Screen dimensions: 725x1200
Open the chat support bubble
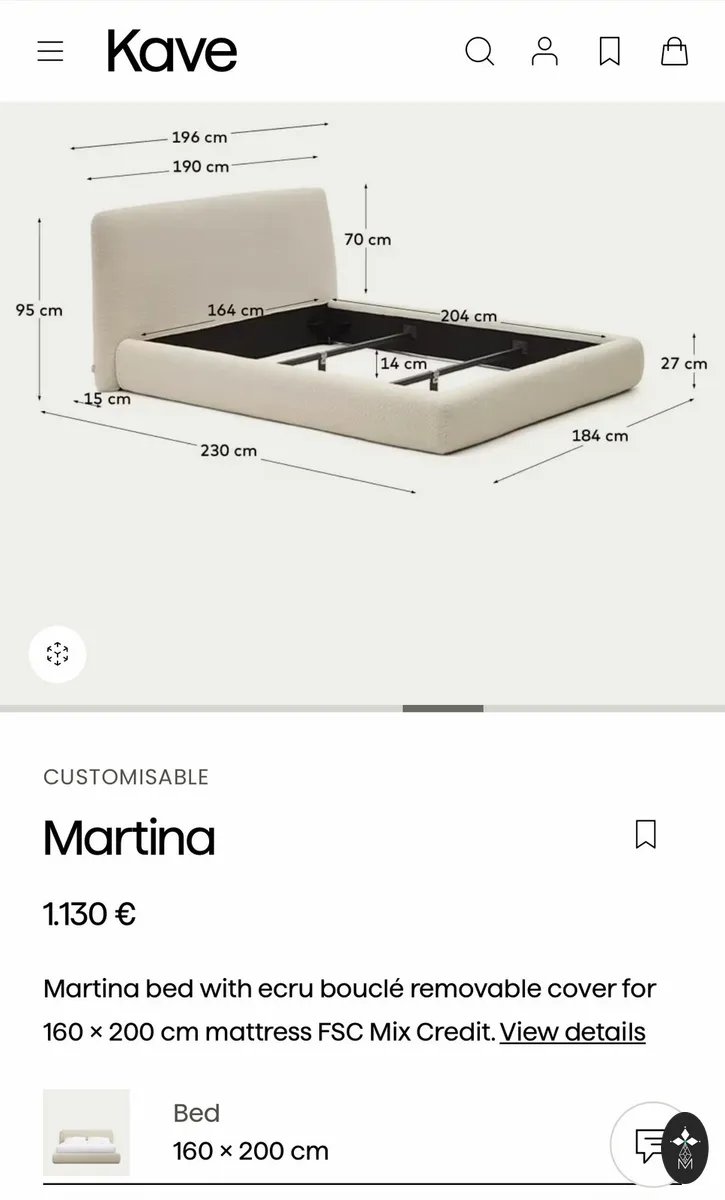[x=650, y=1145]
